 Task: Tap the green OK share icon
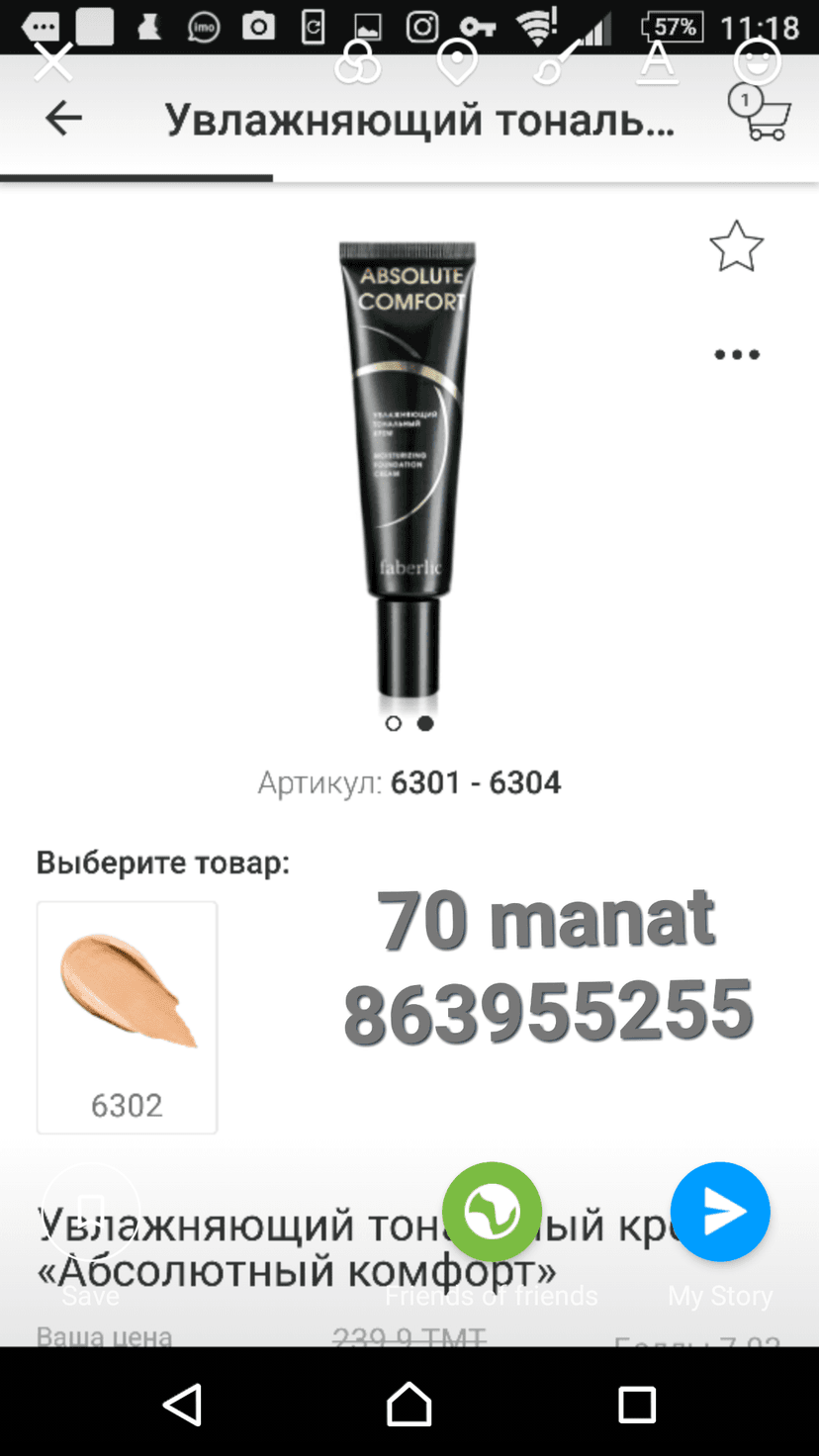coord(494,1211)
